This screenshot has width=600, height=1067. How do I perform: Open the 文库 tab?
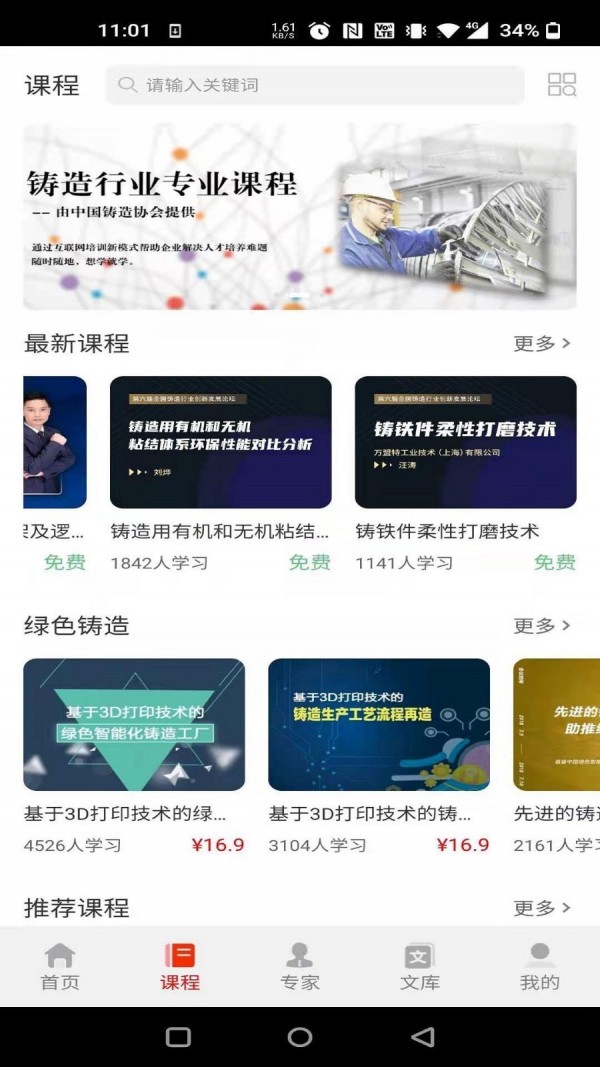tap(420, 966)
